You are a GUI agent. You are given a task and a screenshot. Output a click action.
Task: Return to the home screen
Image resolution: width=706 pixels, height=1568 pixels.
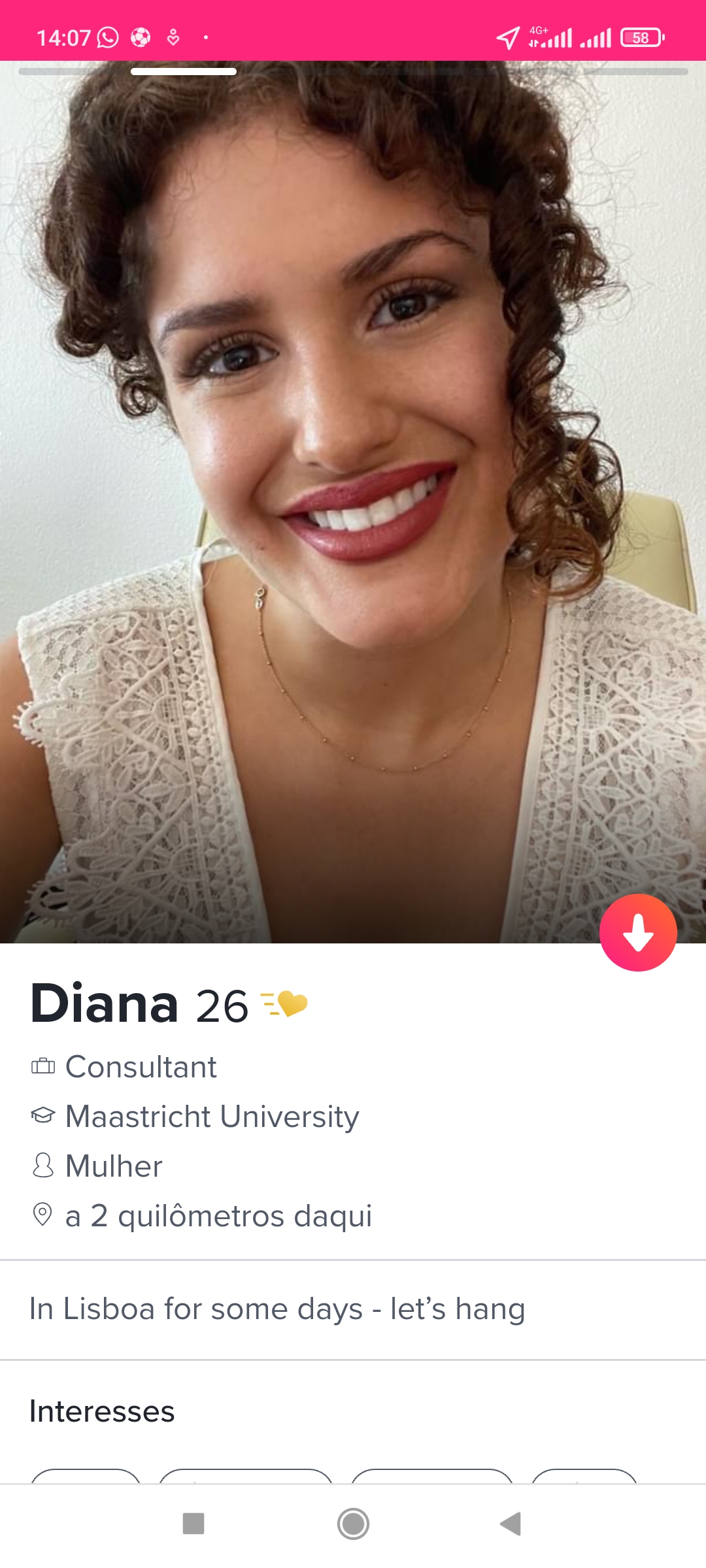(x=353, y=1524)
